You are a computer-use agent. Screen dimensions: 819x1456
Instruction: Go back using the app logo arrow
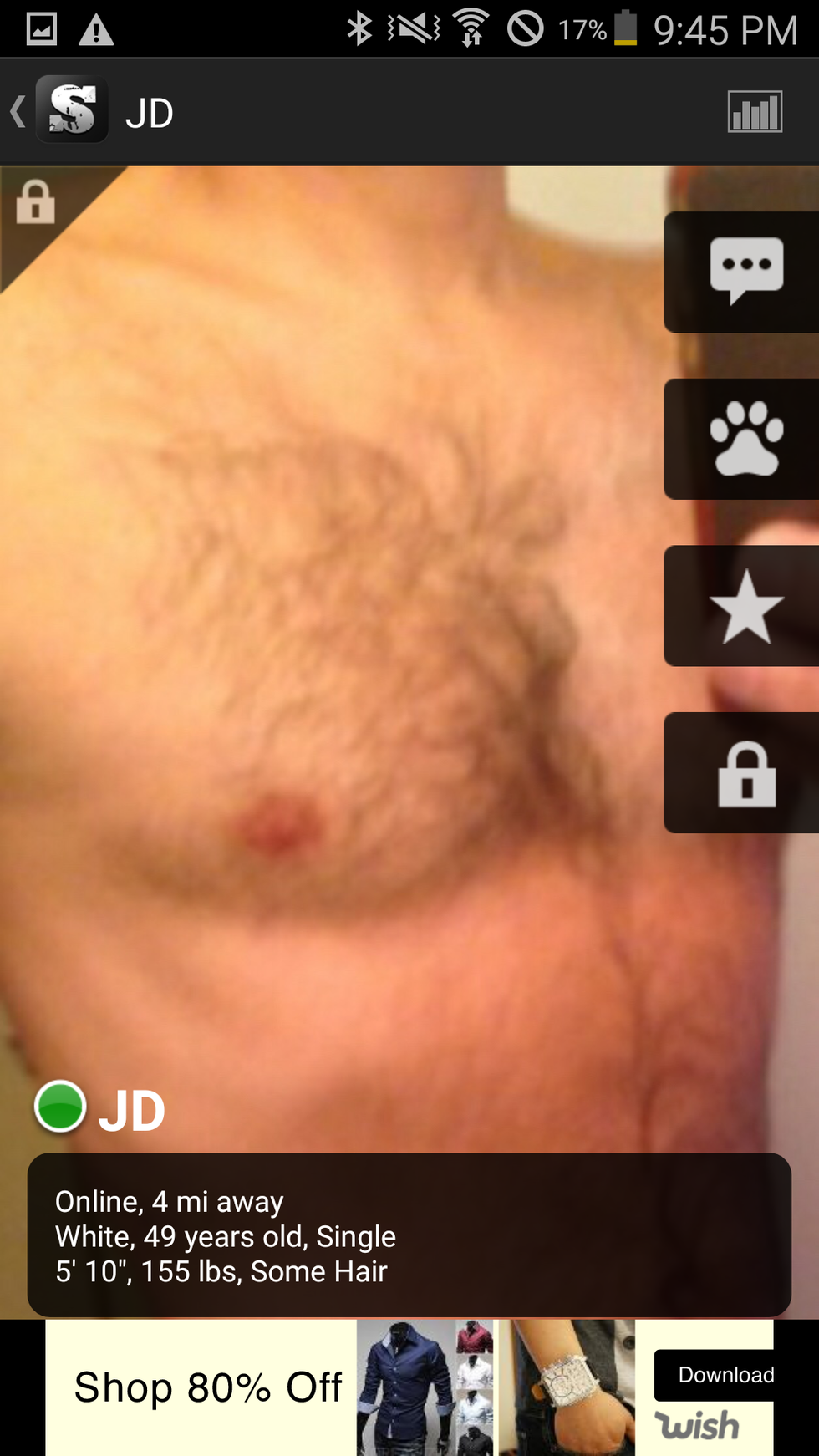[58, 110]
